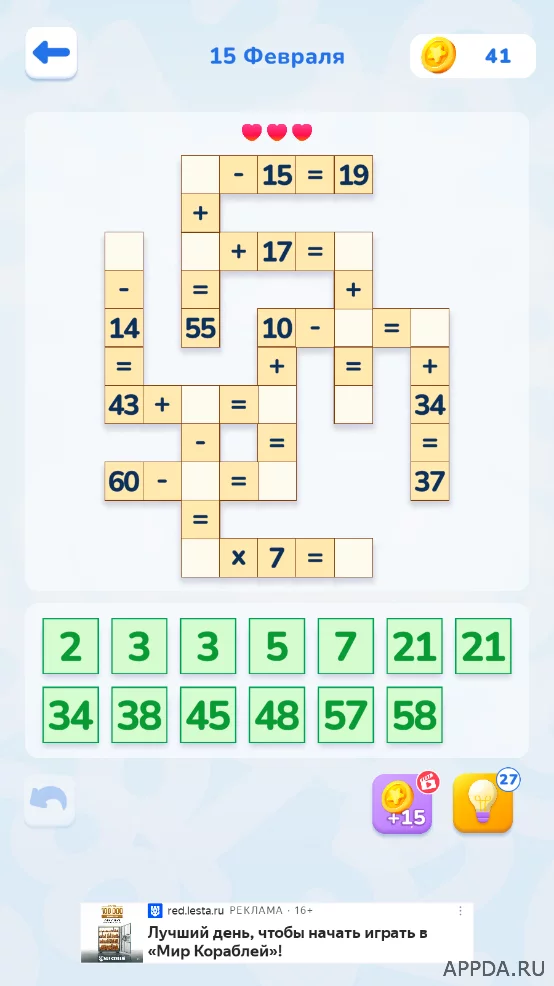Select the number tile 57
554x986 pixels.
(x=345, y=715)
